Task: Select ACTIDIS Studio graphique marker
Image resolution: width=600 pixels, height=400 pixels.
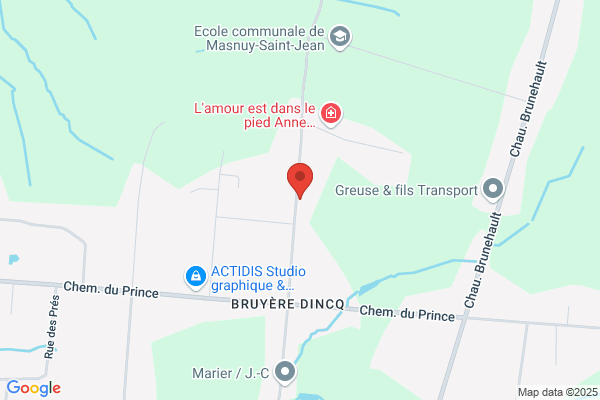Action: [196, 274]
